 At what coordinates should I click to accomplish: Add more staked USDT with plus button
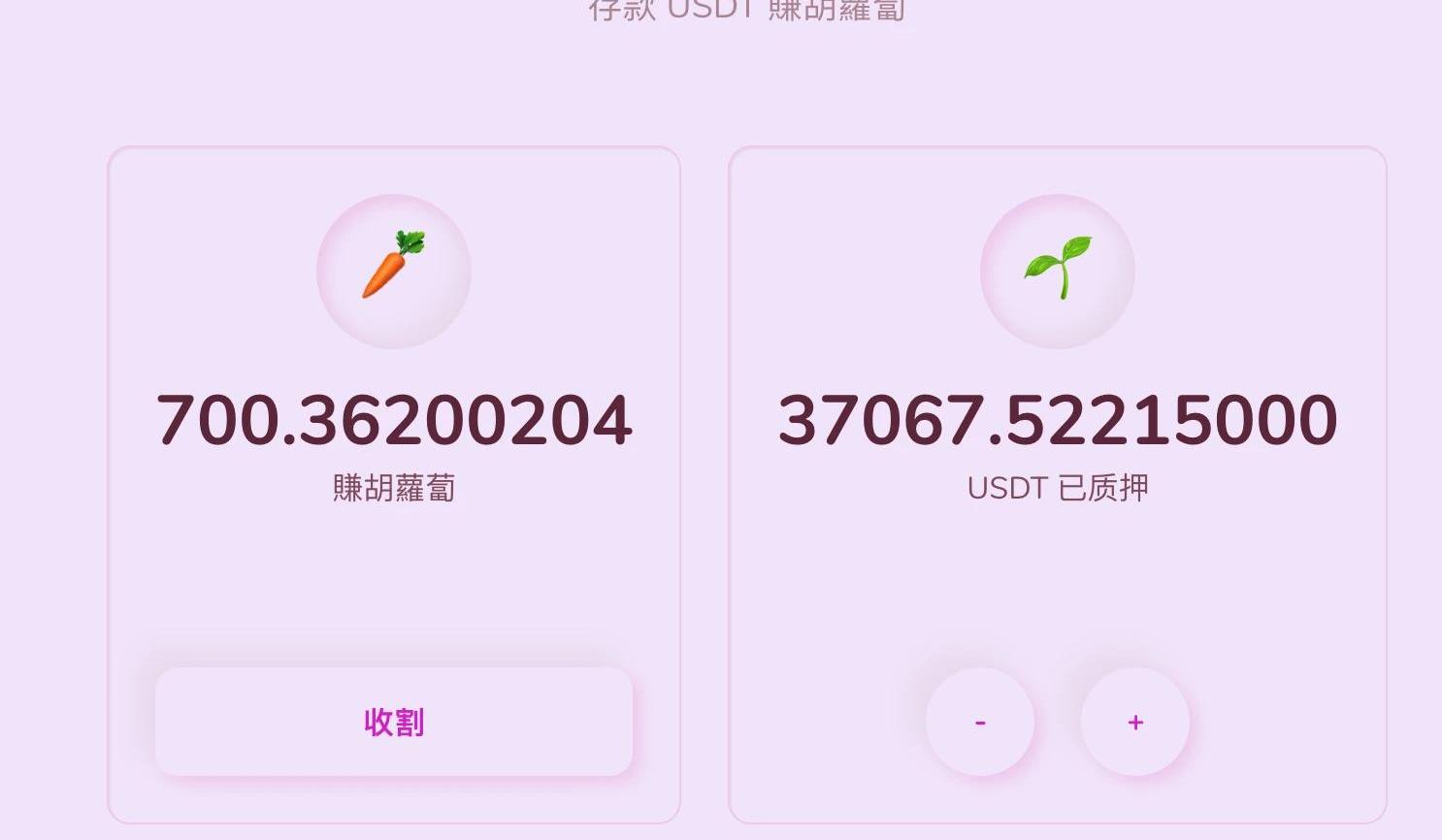pyautogui.click(x=1135, y=722)
